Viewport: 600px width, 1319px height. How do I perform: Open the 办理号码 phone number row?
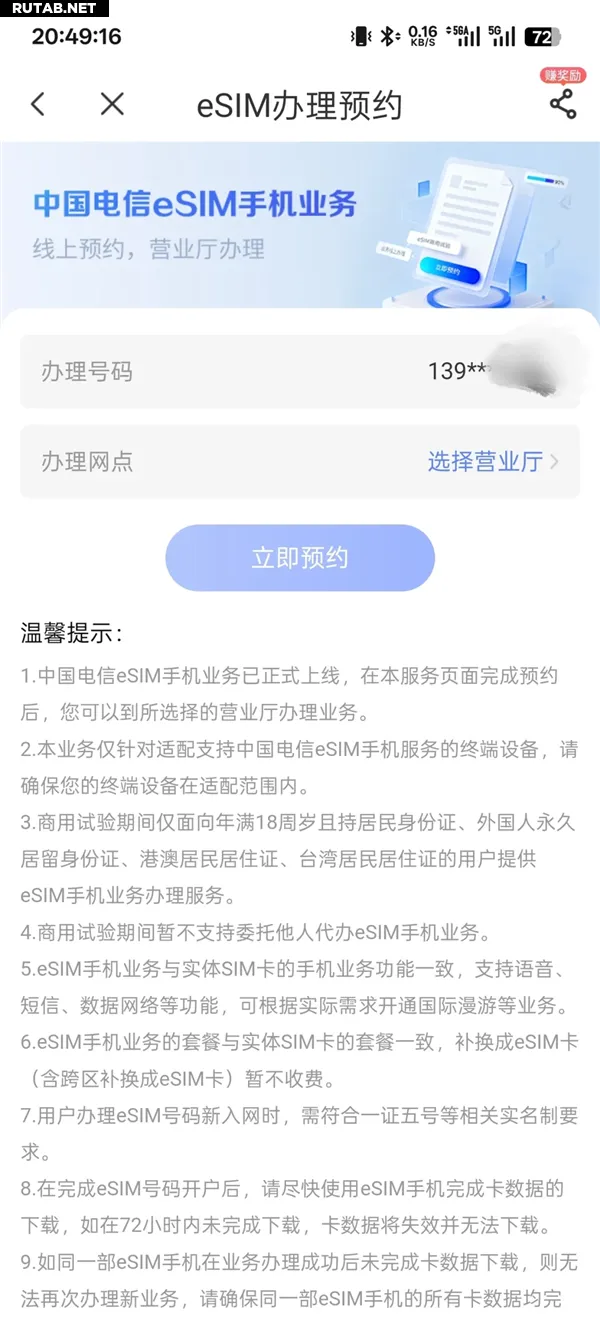(x=300, y=372)
